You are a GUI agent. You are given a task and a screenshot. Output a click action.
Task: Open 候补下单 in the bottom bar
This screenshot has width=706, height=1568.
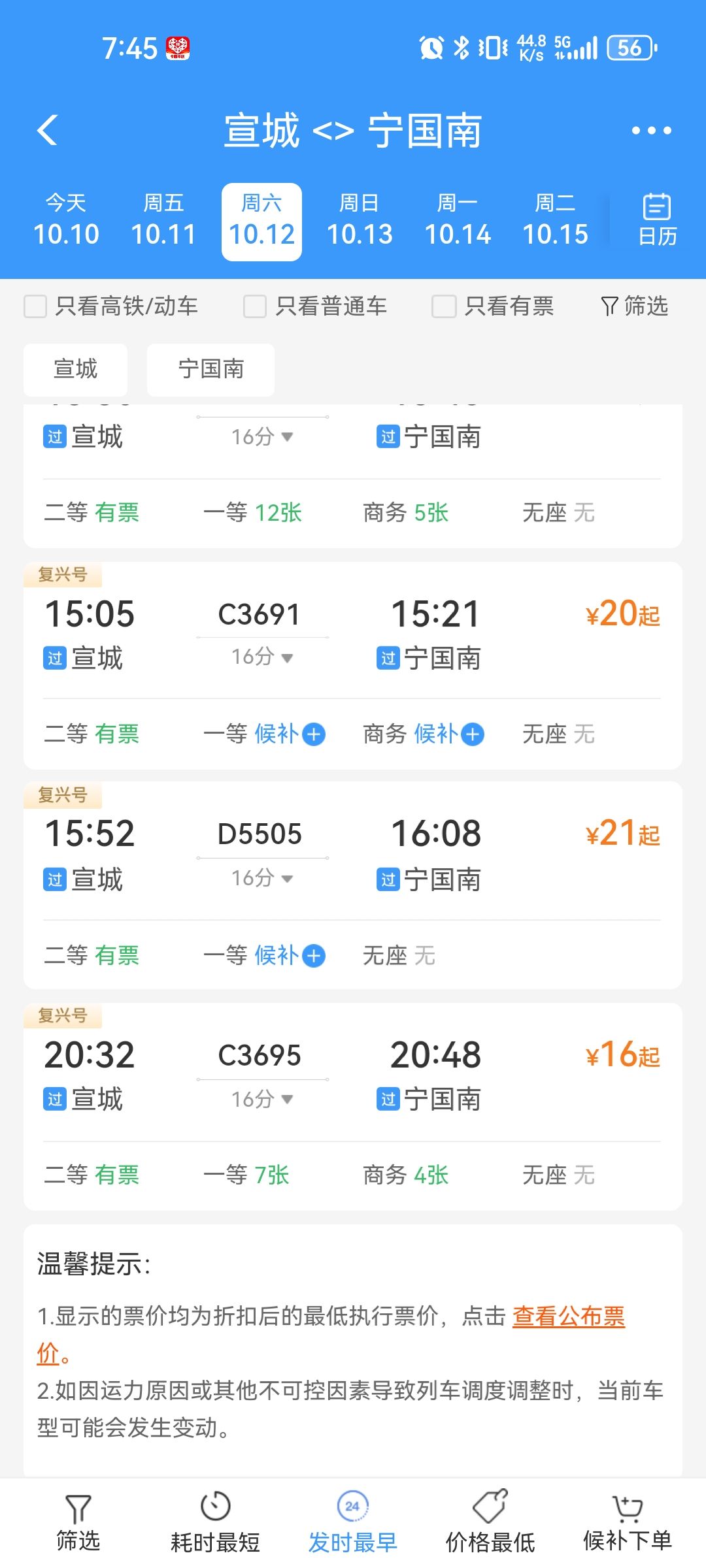pos(628,1522)
